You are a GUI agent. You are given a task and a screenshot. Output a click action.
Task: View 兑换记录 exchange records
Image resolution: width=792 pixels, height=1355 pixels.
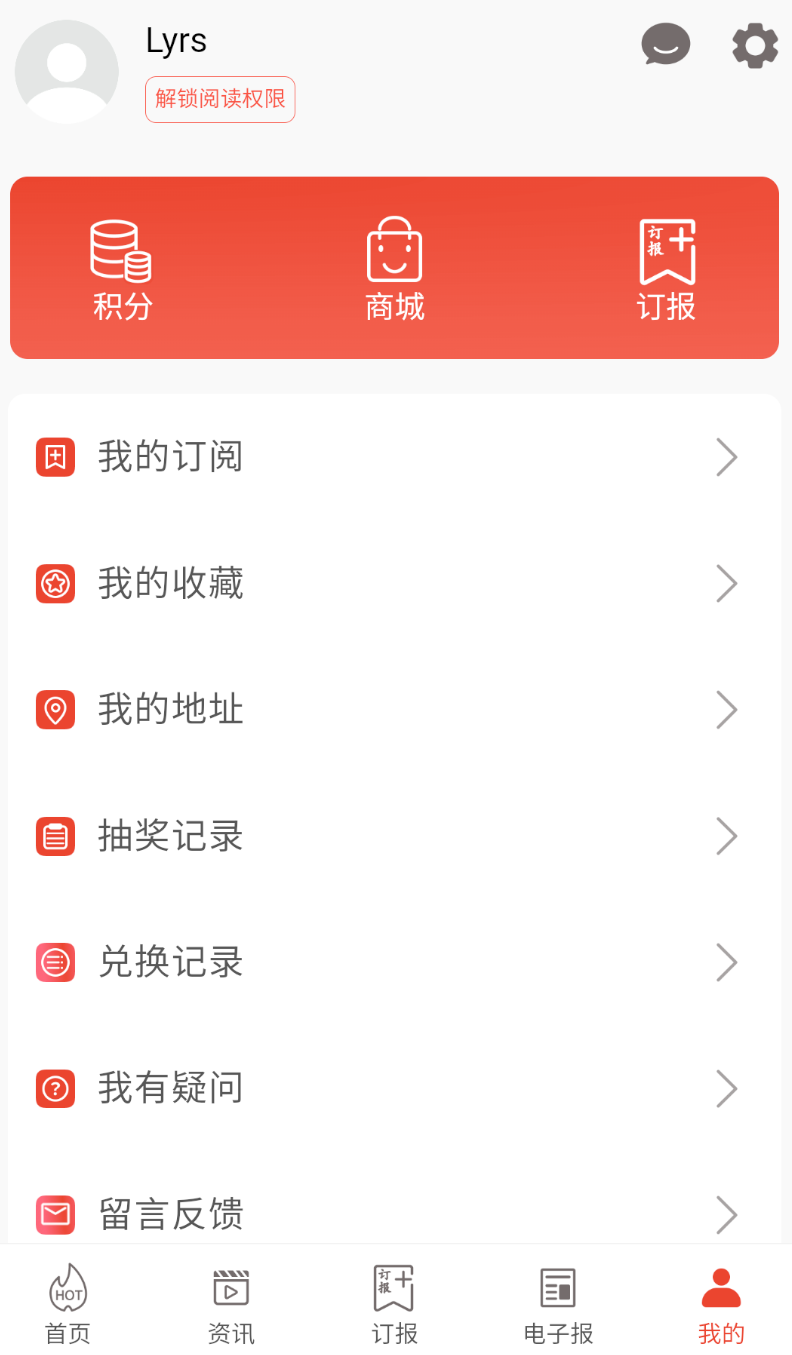[395, 962]
